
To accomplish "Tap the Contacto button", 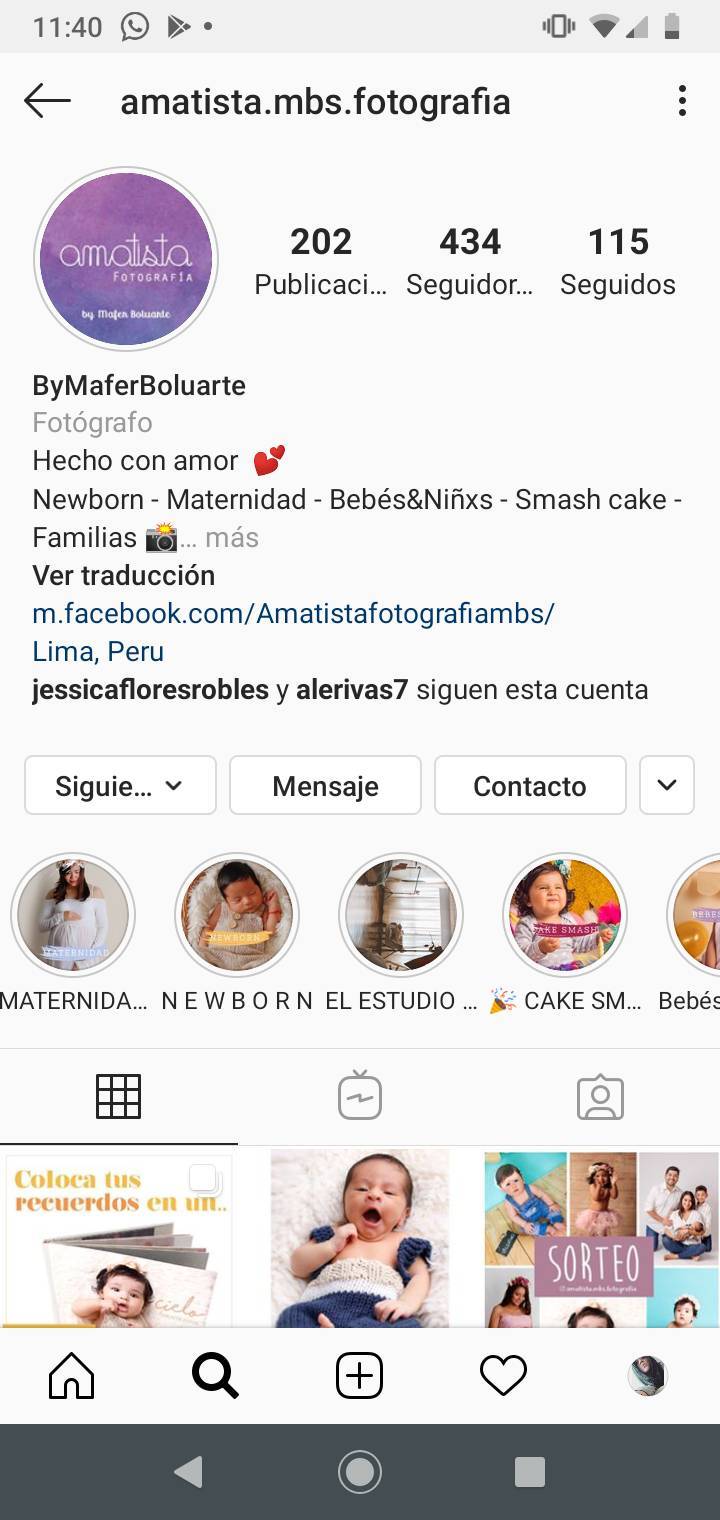I will point(530,786).
